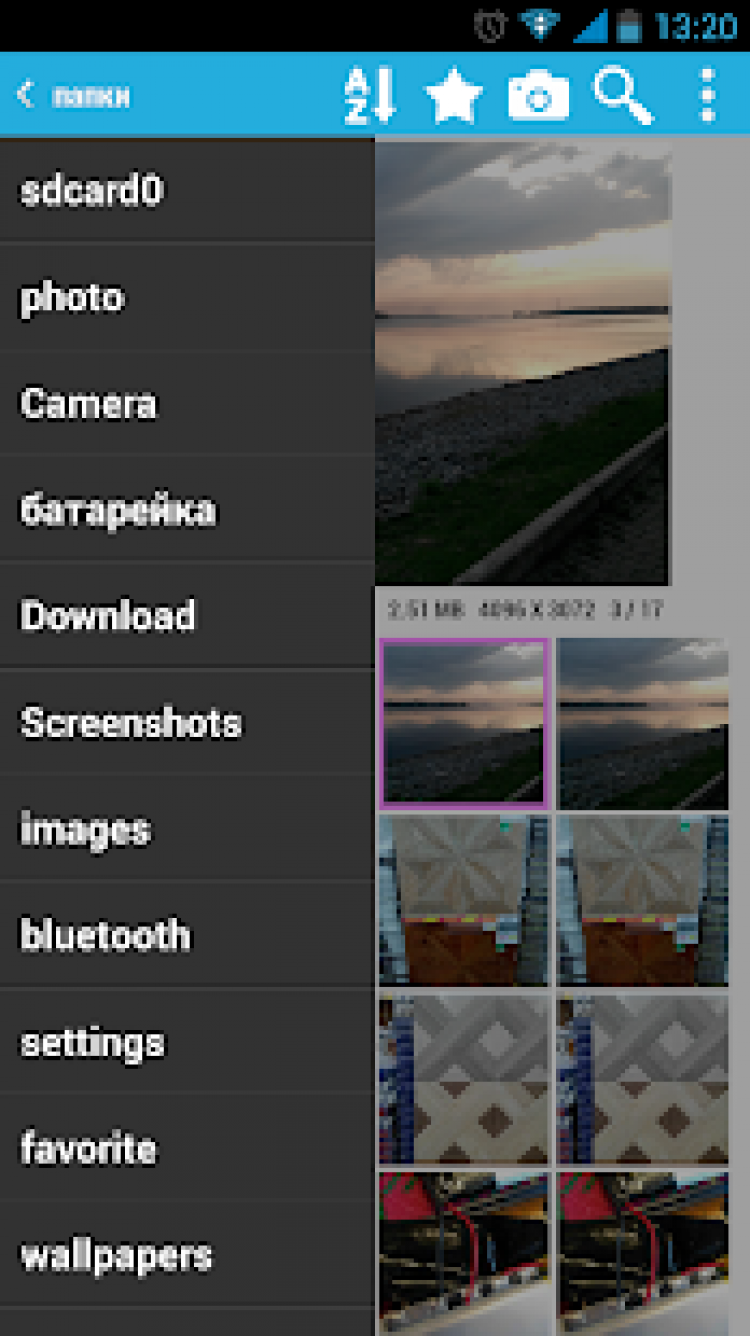The height and width of the screenshot is (1336, 750).
Task: Open search with the magnifier icon
Action: pos(623,96)
